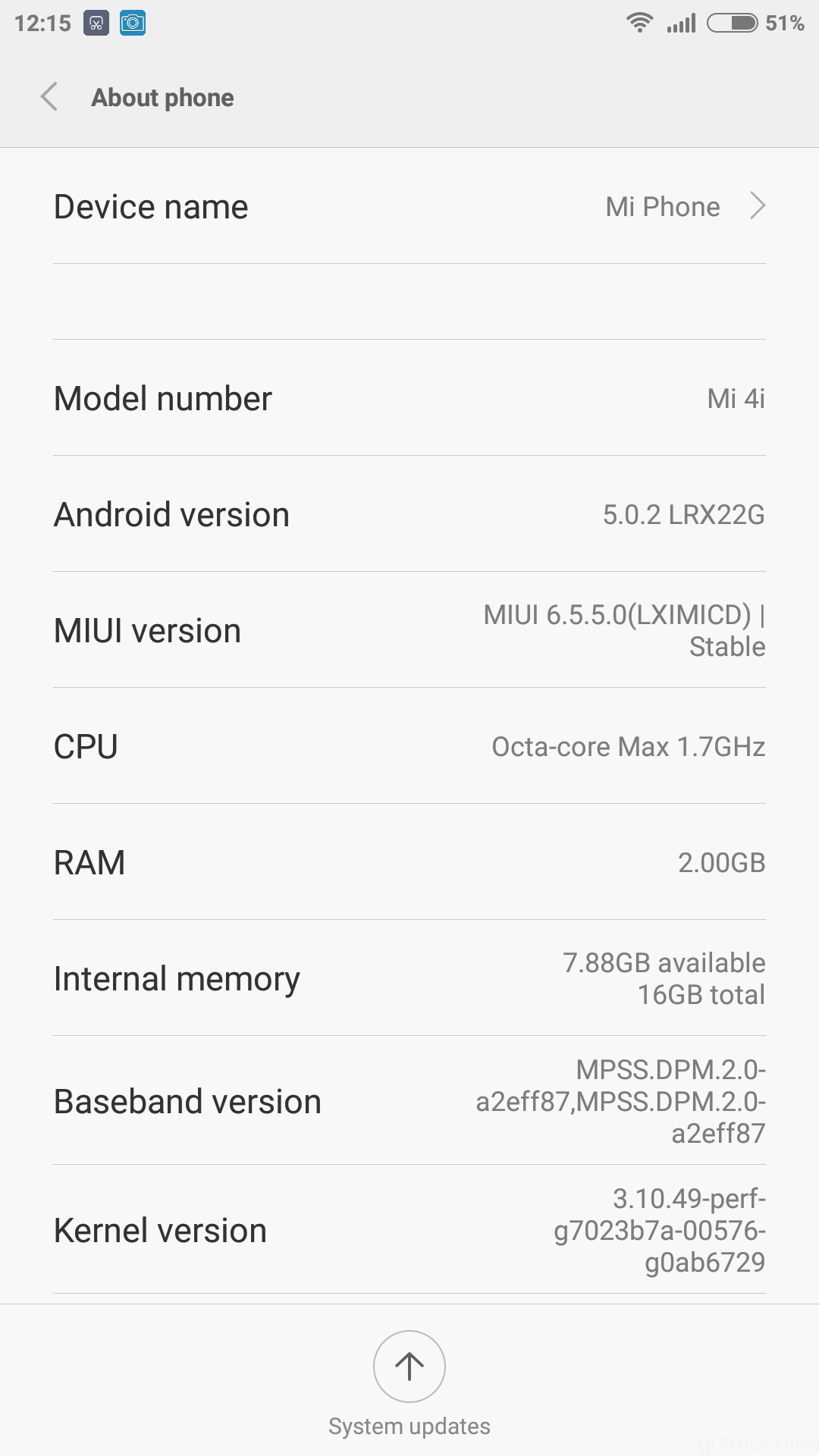
Task: Tap the Model number Mi 4i row
Action: point(409,398)
